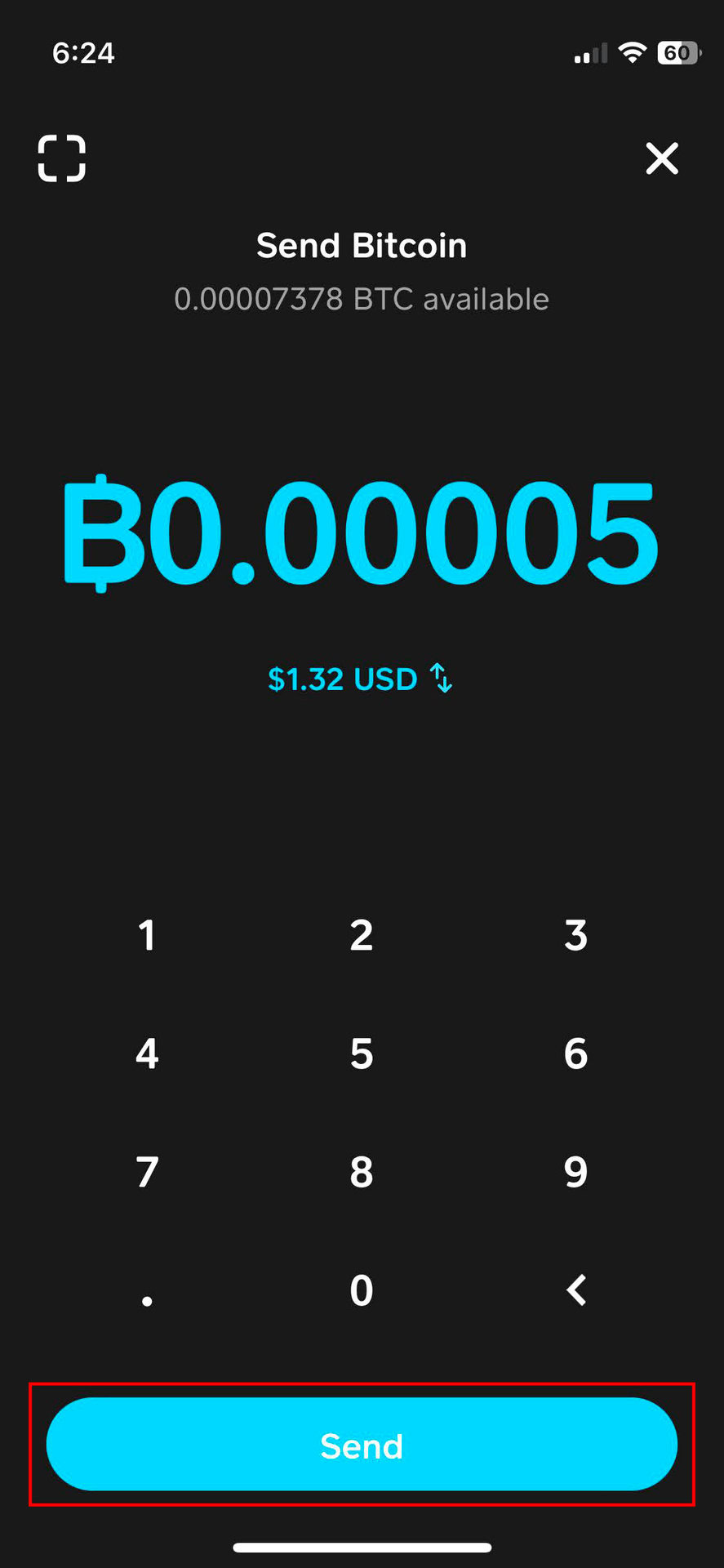Tap the 5 key on keypad
Viewport: 724px width, 1568px height.
pyautogui.click(x=362, y=1053)
